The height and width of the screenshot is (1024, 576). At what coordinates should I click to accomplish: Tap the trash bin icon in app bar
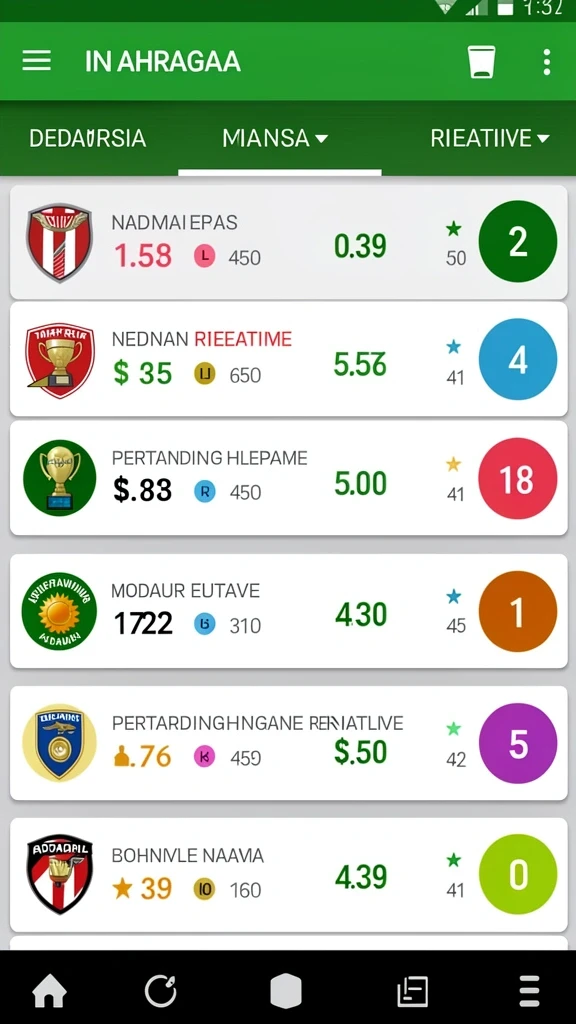point(481,62)
